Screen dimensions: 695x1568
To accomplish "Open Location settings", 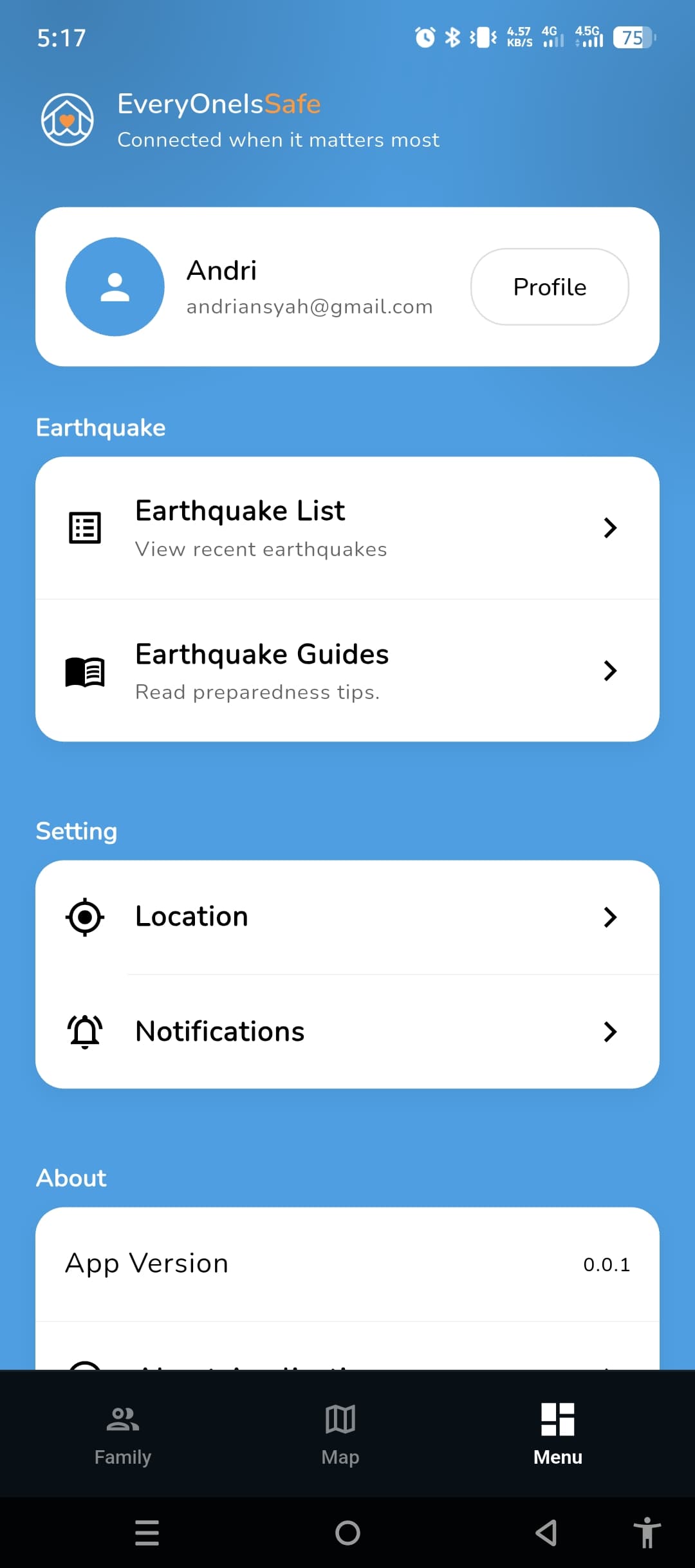I will (347, 917).
